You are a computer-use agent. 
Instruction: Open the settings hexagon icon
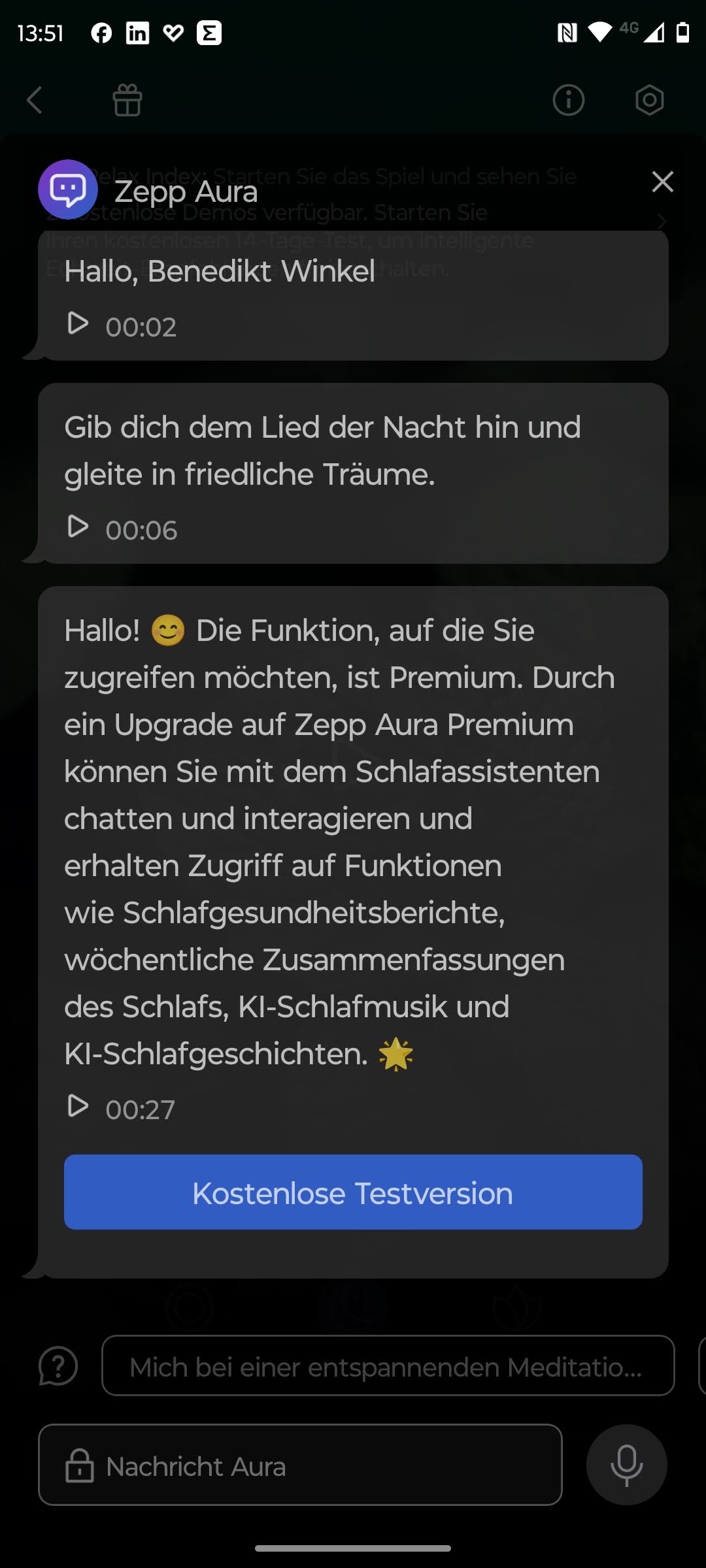click(649, 101)
